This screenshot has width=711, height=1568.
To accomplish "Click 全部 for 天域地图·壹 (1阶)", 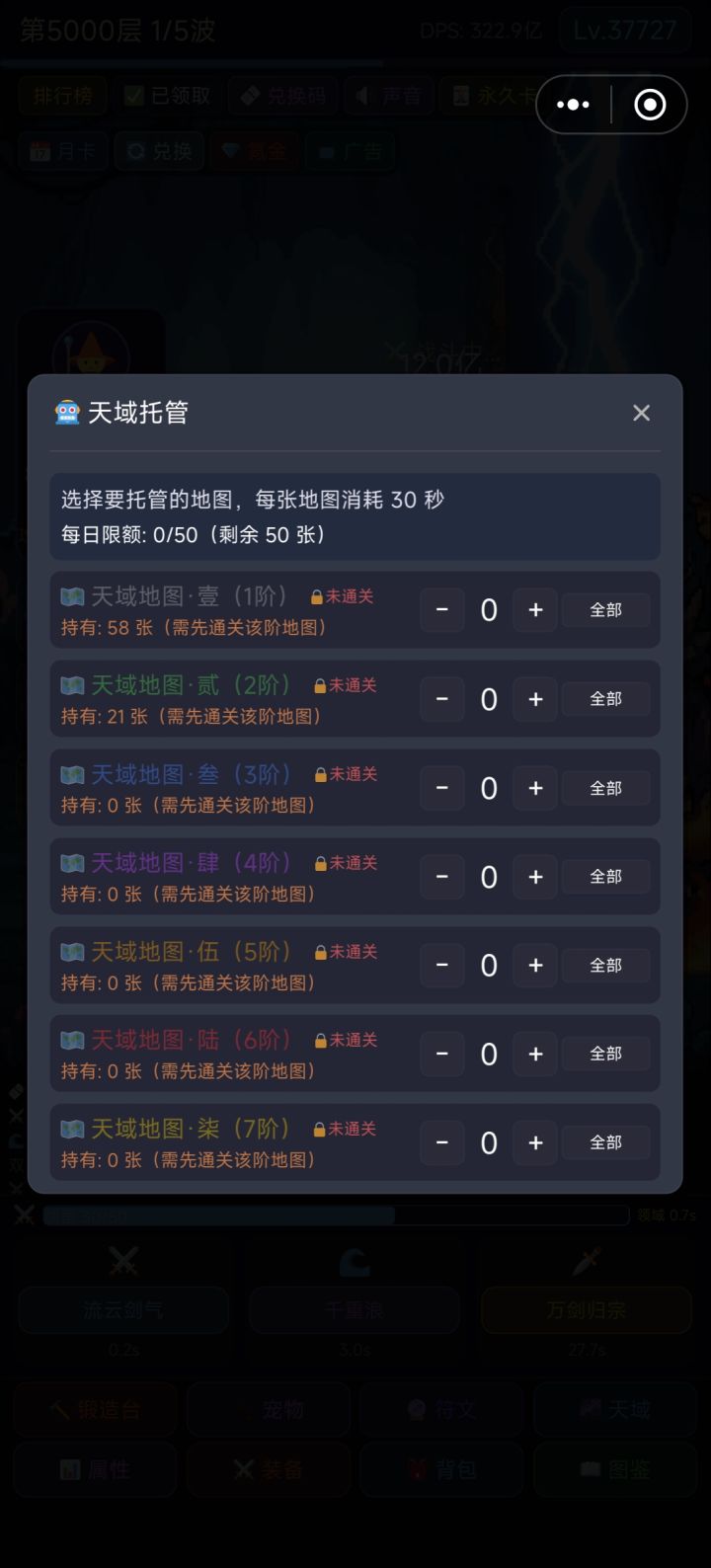I will coord(606,609).
